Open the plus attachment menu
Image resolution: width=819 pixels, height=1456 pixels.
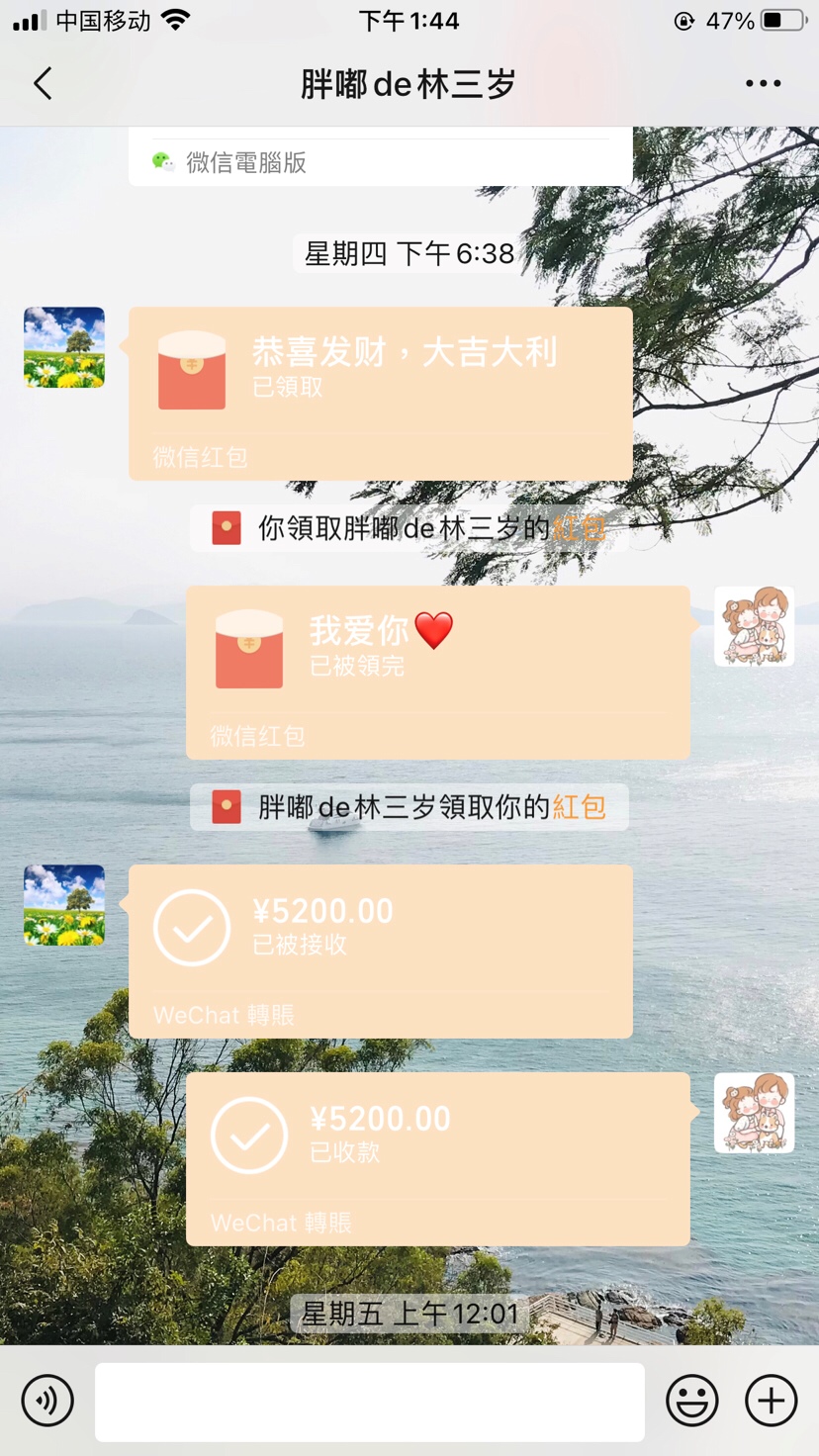point(771,1401)
